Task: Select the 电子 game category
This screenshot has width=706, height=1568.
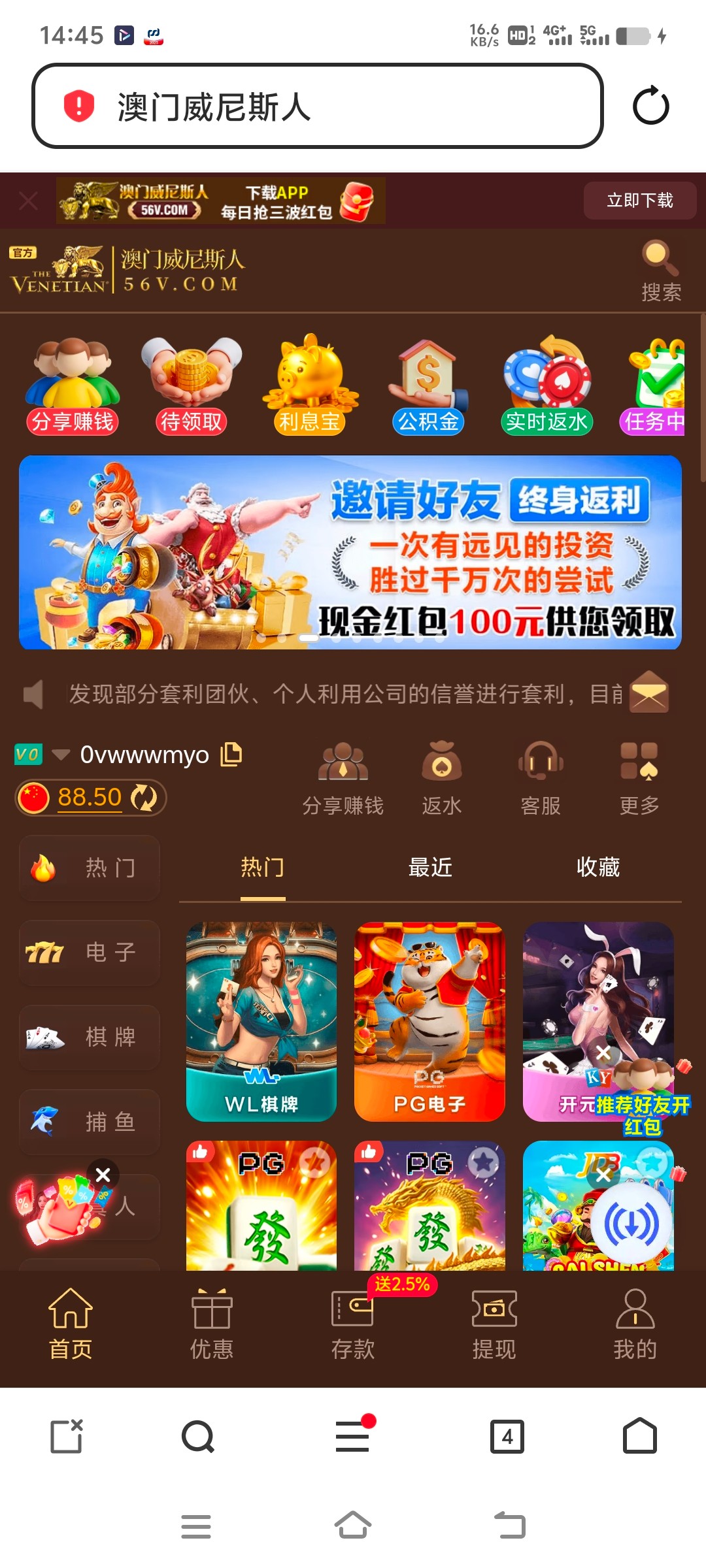Action: coord(90,953)
